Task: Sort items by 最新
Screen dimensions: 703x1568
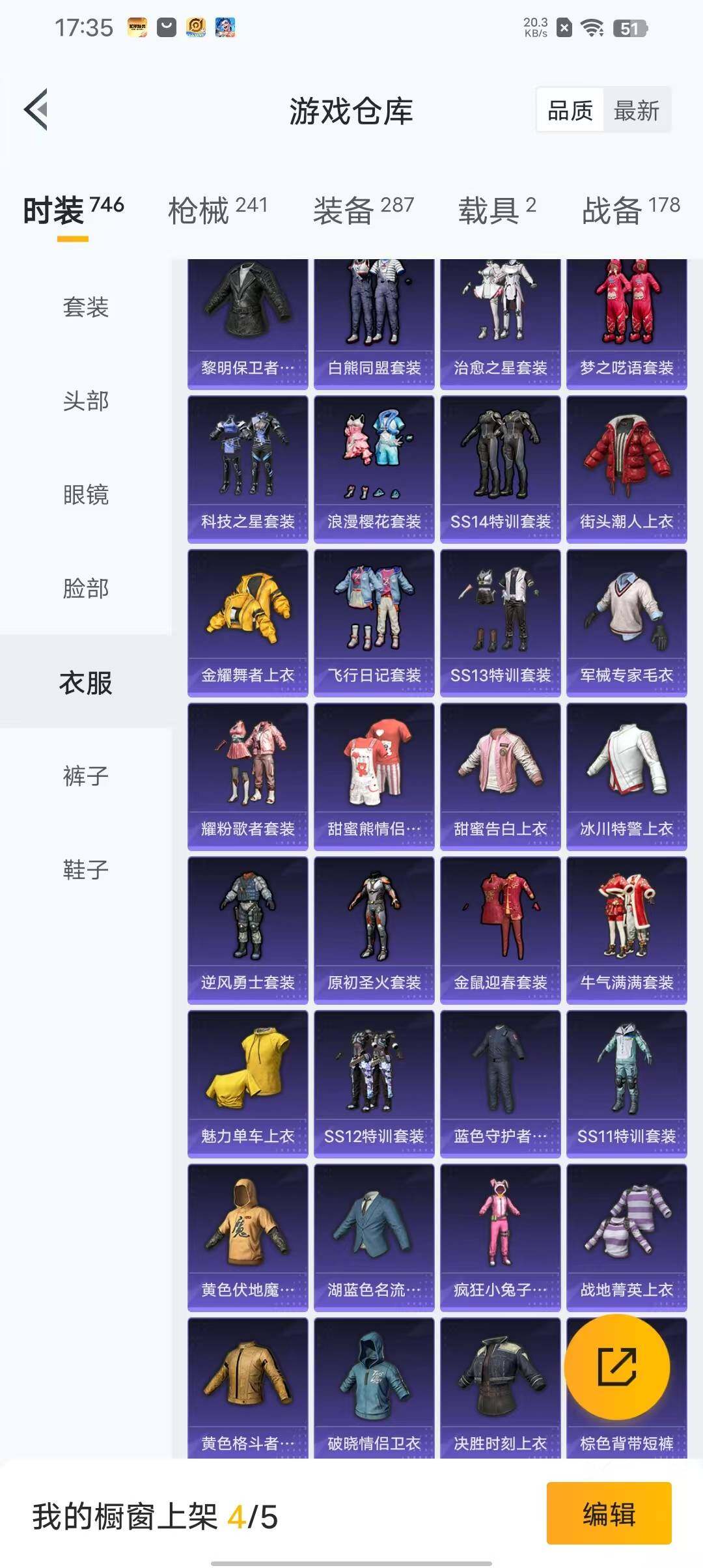Action: [636, 111]
